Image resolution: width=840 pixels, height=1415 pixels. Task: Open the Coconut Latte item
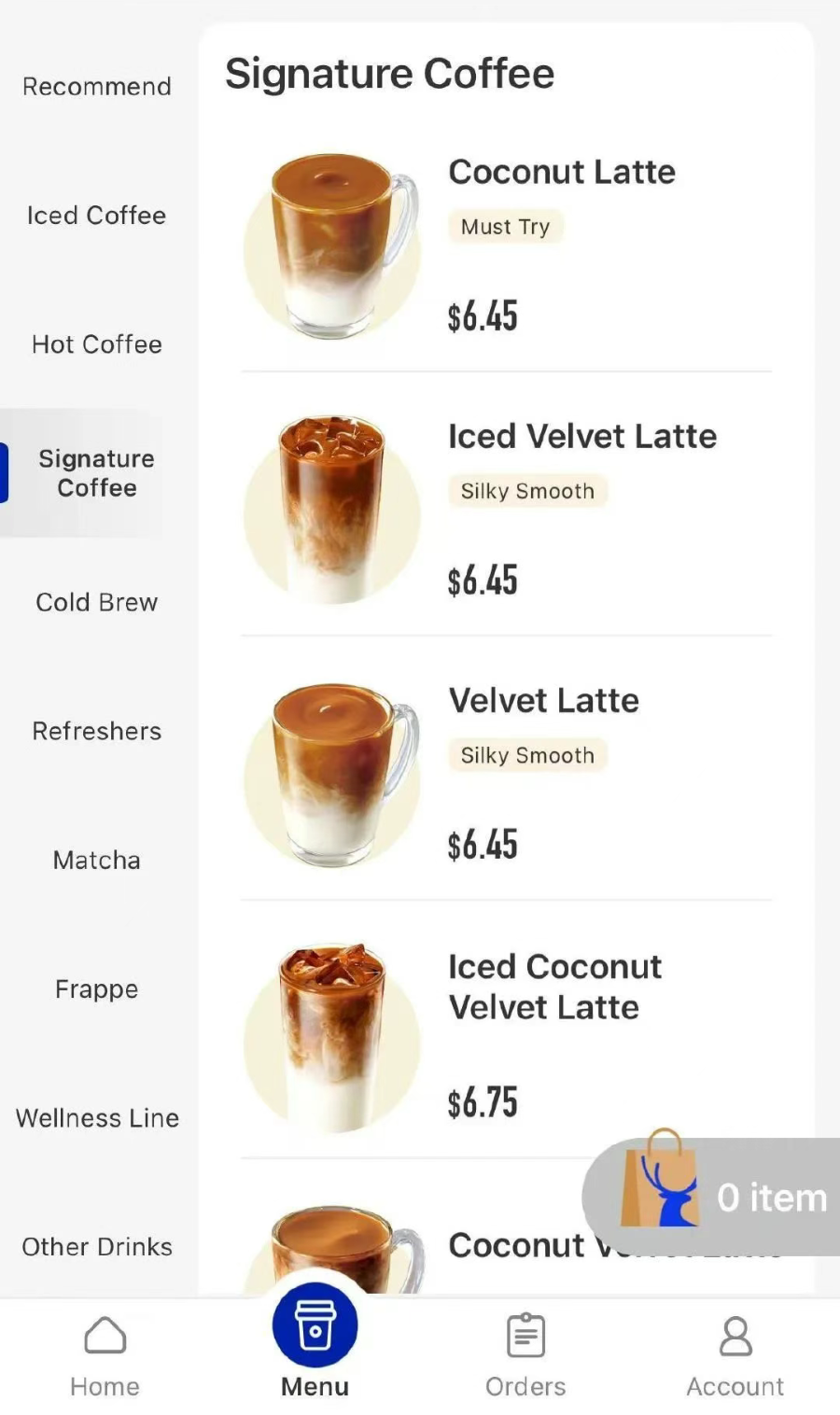(x=562, y=173)
